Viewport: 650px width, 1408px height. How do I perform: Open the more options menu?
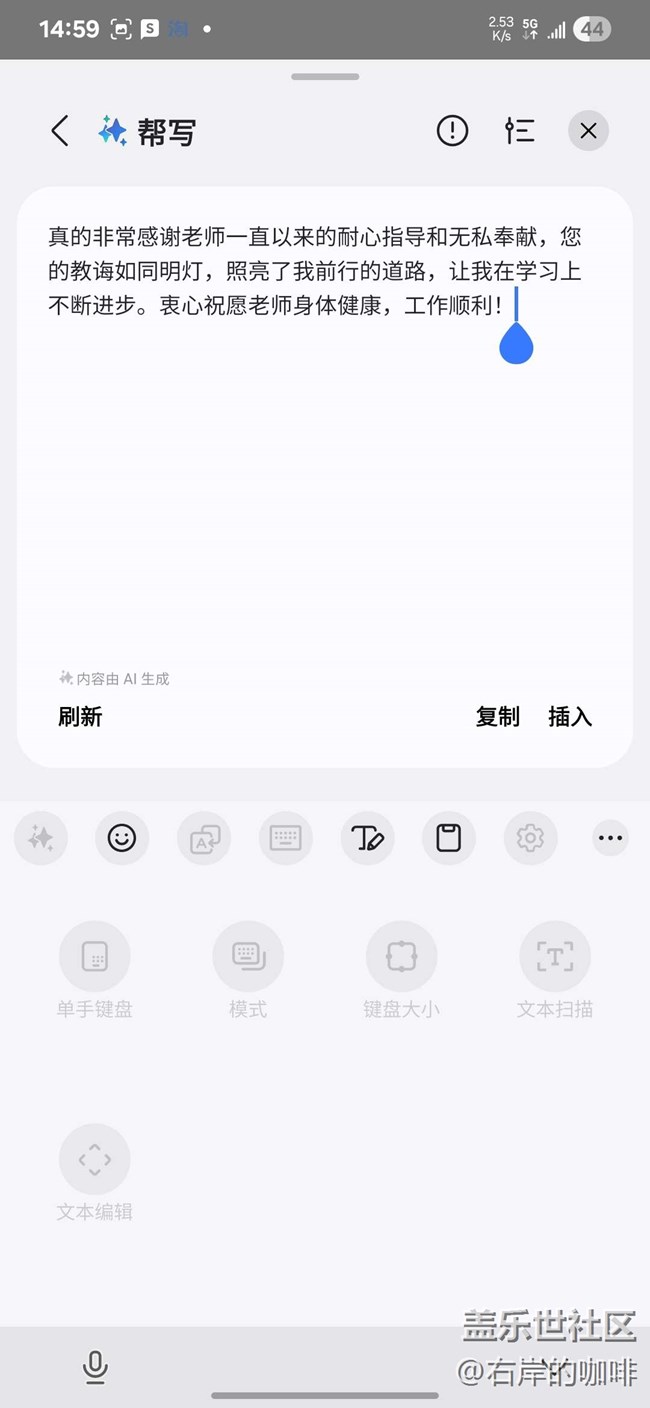coord(610,838)
